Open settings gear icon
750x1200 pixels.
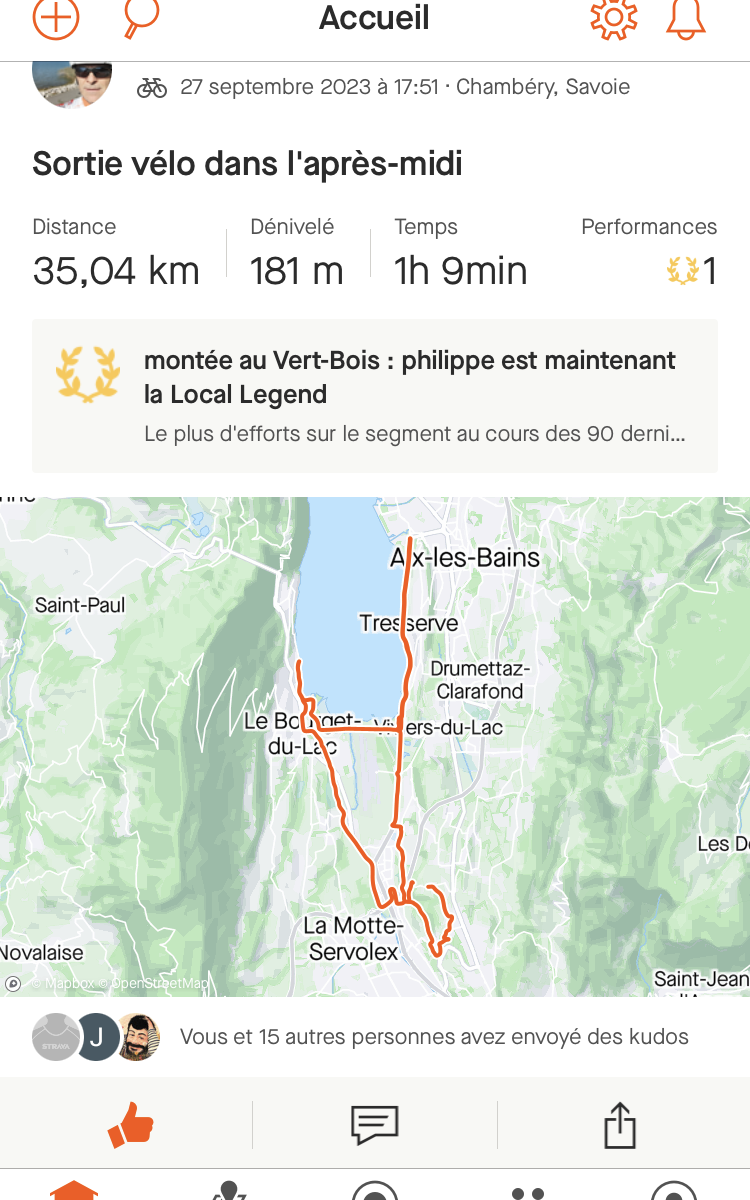click(x=614, y=19)
